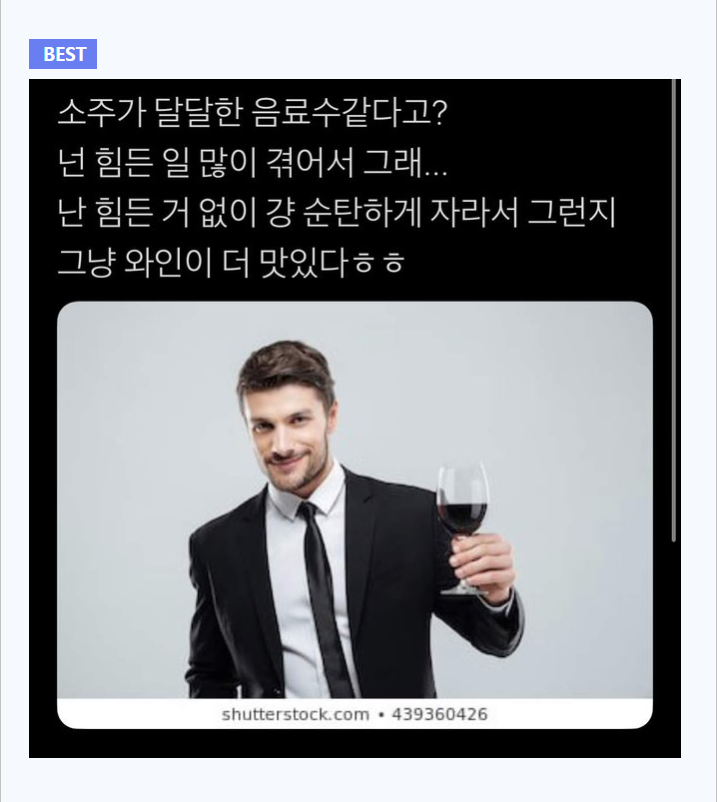Open the wine meme image under BEST

(x=354, y=418)
